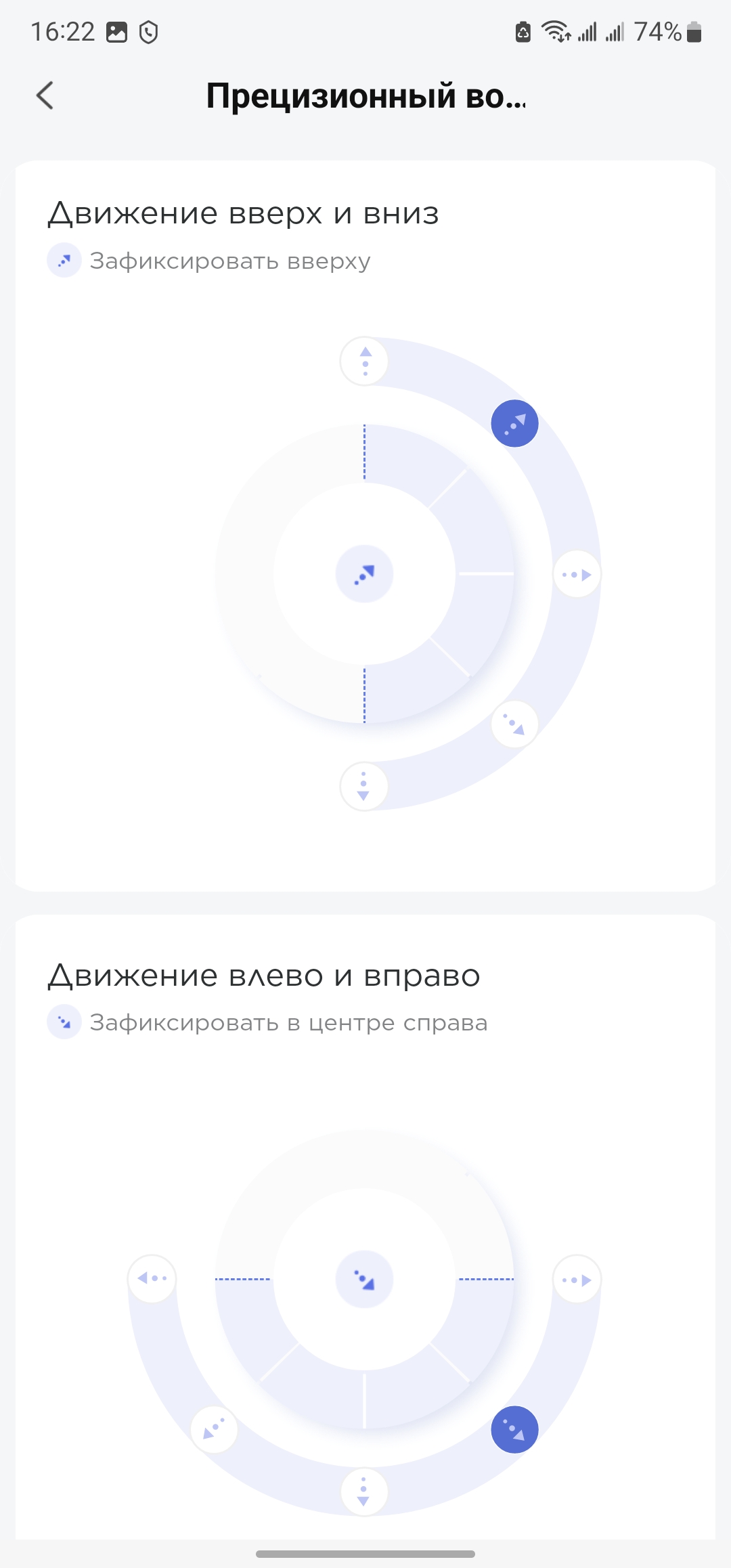Set up-down airflow to the horizontal middle position
This screenshot has width=731, height=1568.
point(577,575)
